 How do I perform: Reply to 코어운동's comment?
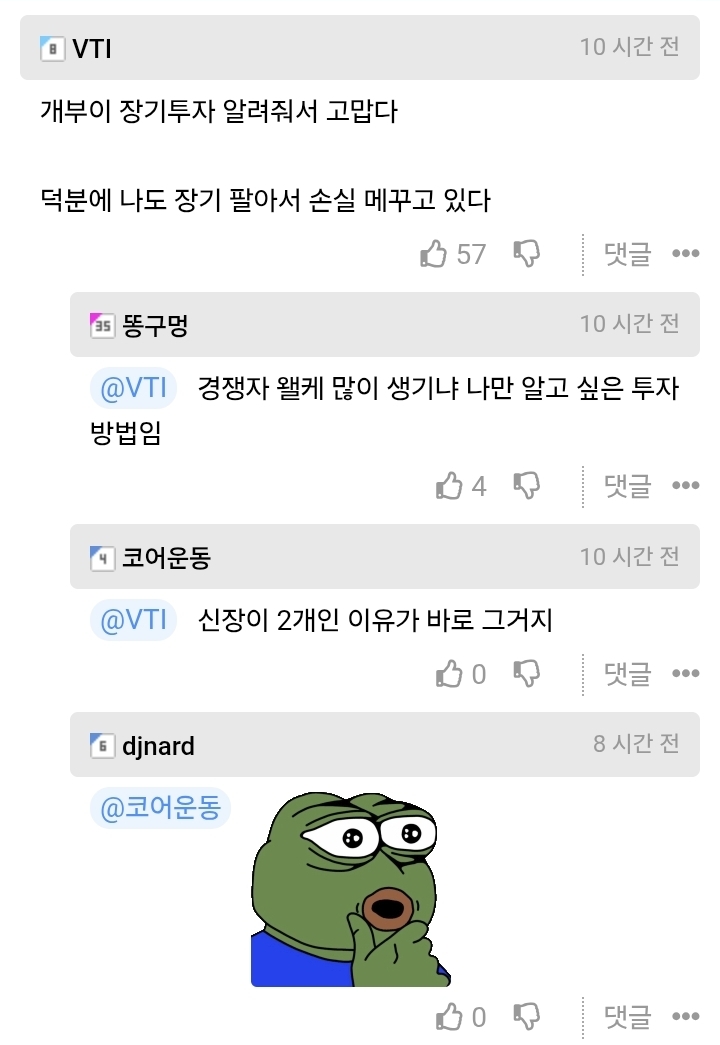click(x=627, y=674)
